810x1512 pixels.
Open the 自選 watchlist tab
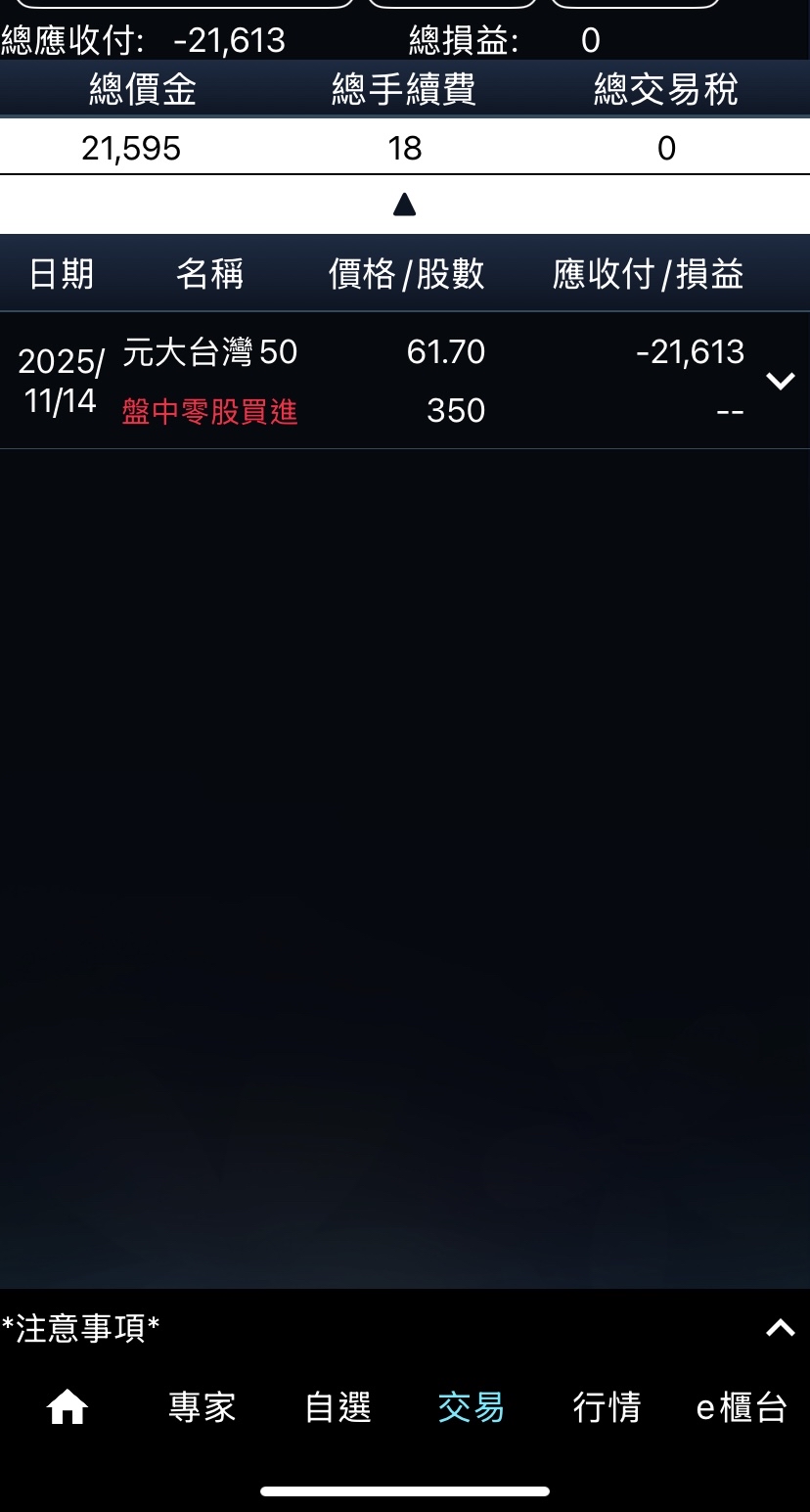[x=337, y=1408]
